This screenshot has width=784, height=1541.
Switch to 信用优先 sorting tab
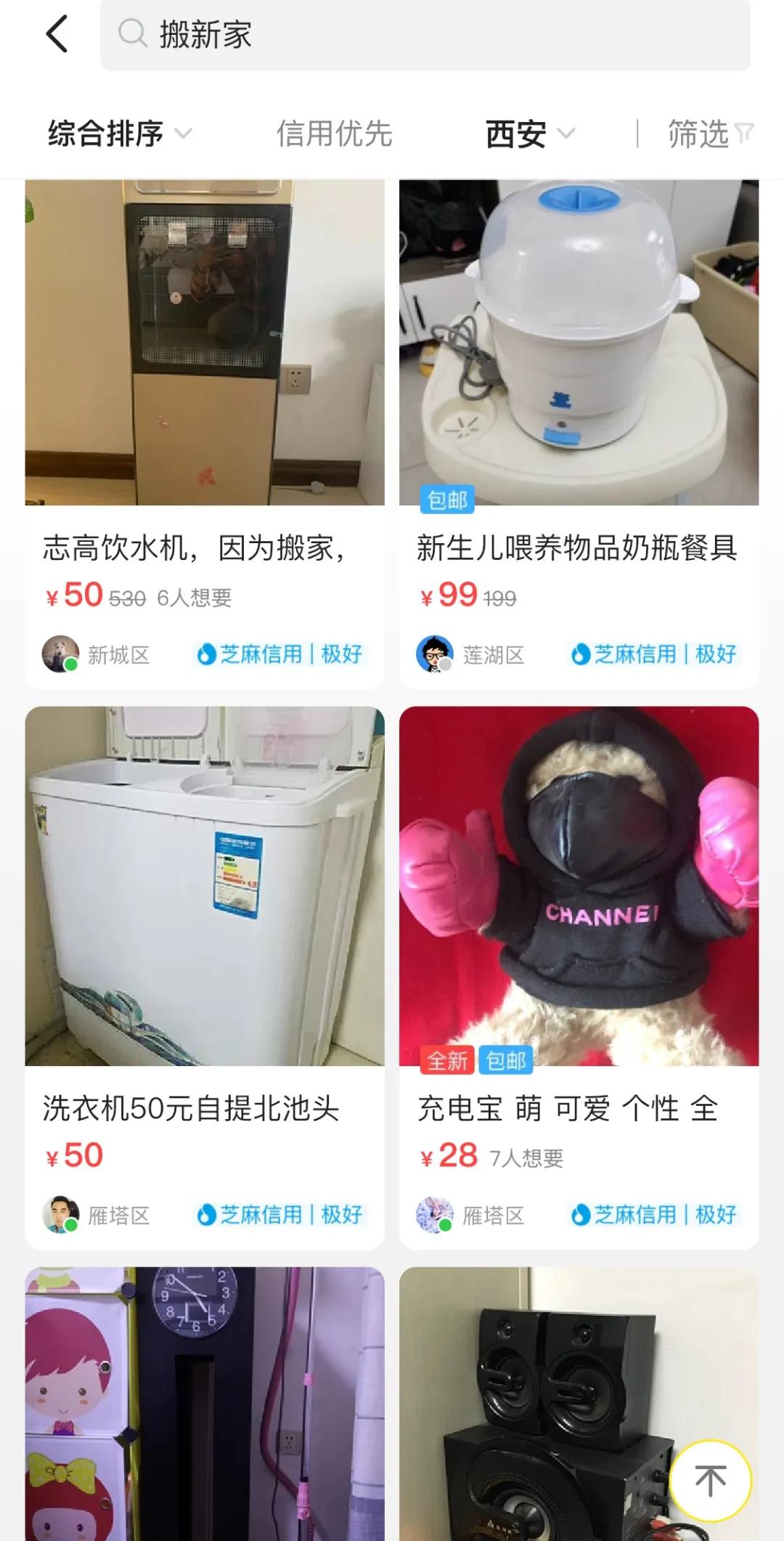pos(335,133)
